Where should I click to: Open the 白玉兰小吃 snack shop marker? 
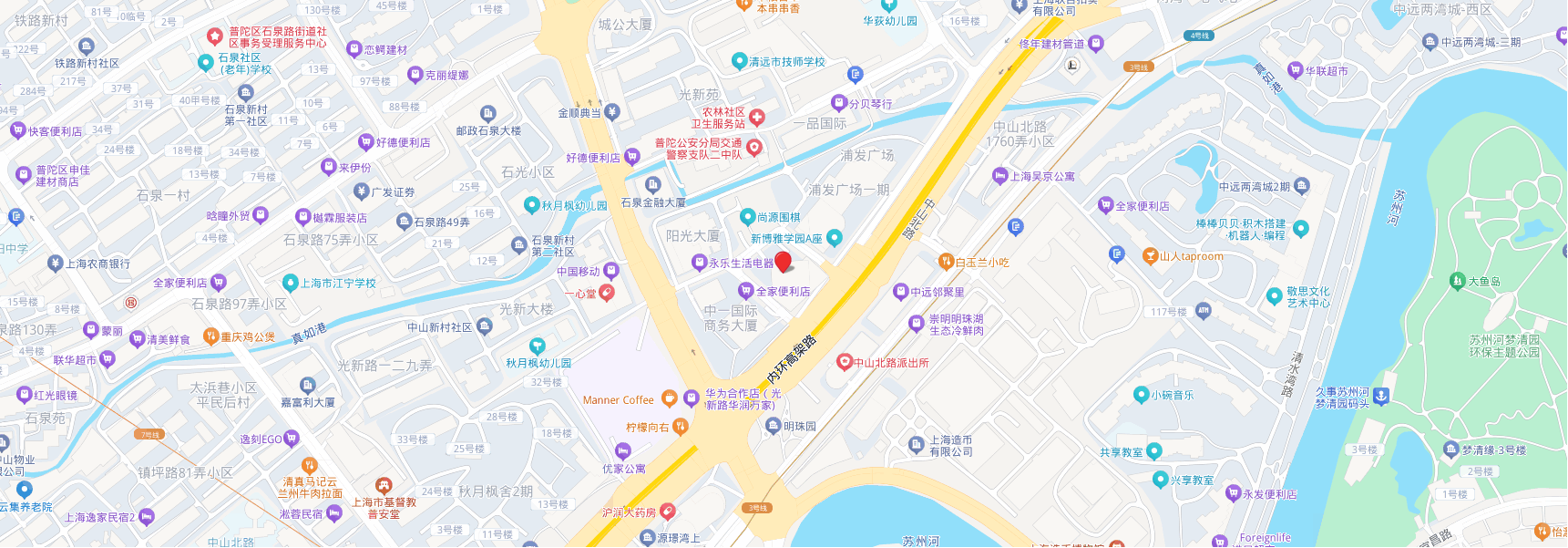click(946, 262)
